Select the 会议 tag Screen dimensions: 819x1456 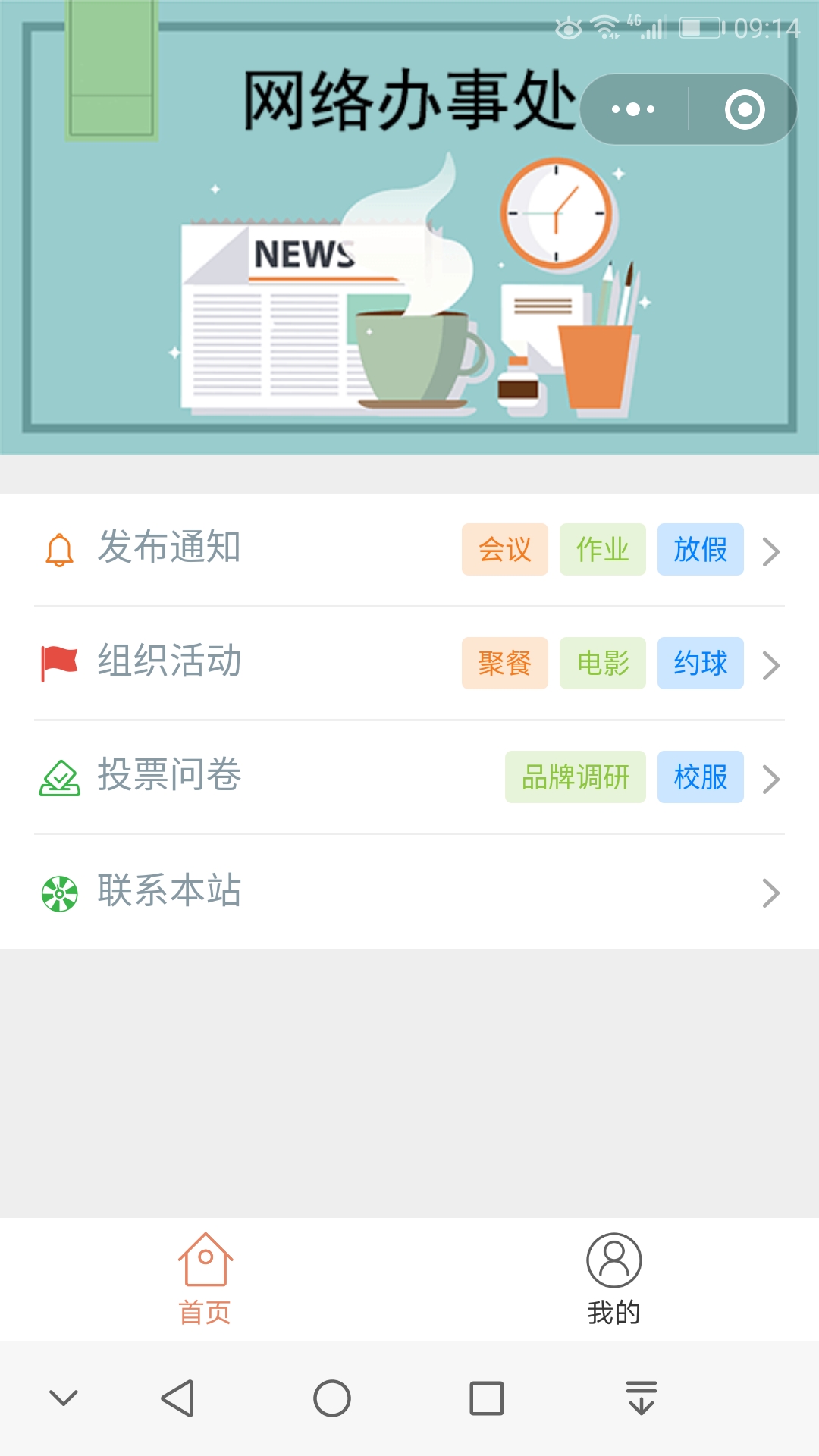point(505,550)
